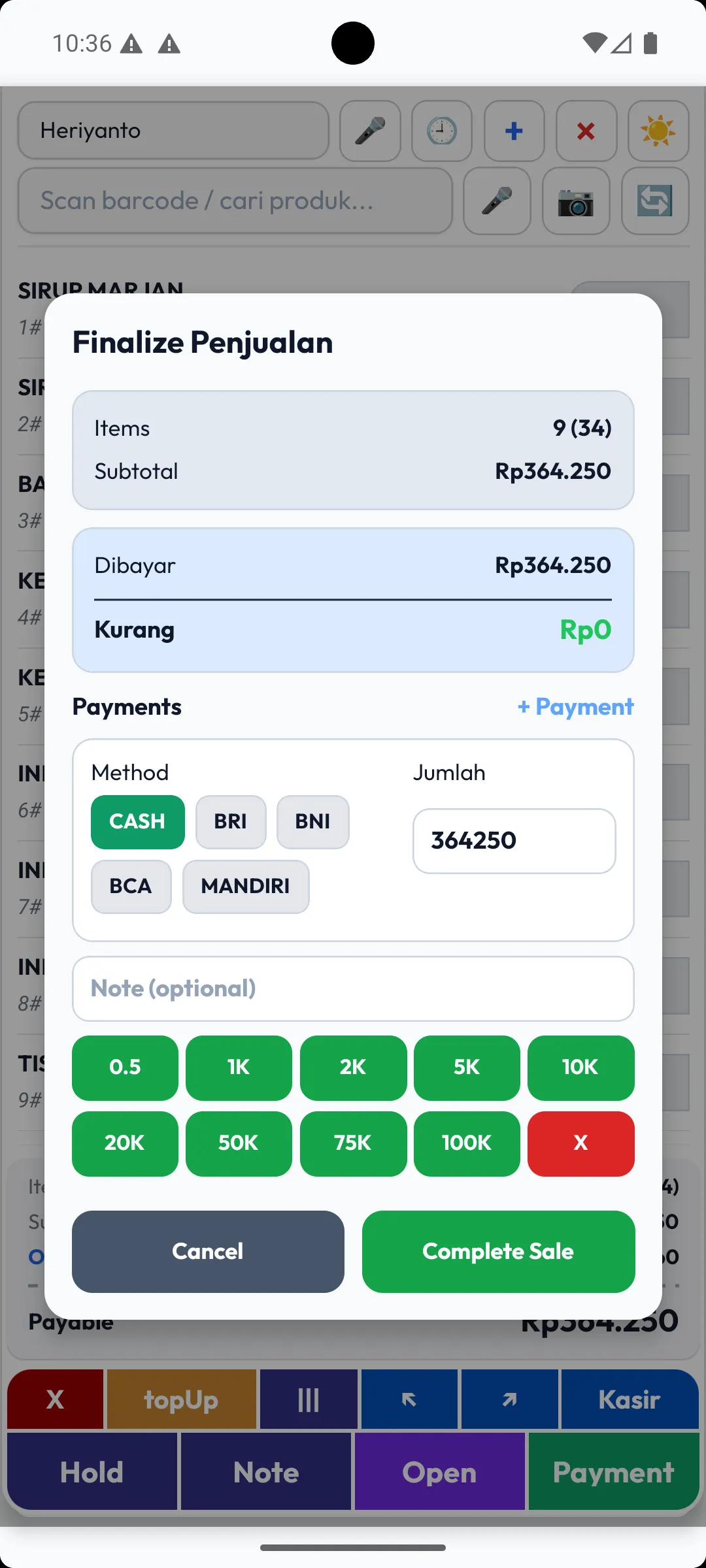Viewport: 706px width, 1568px height.
Task: Switch payment method to BRI
Action: (x=231, y=822)
